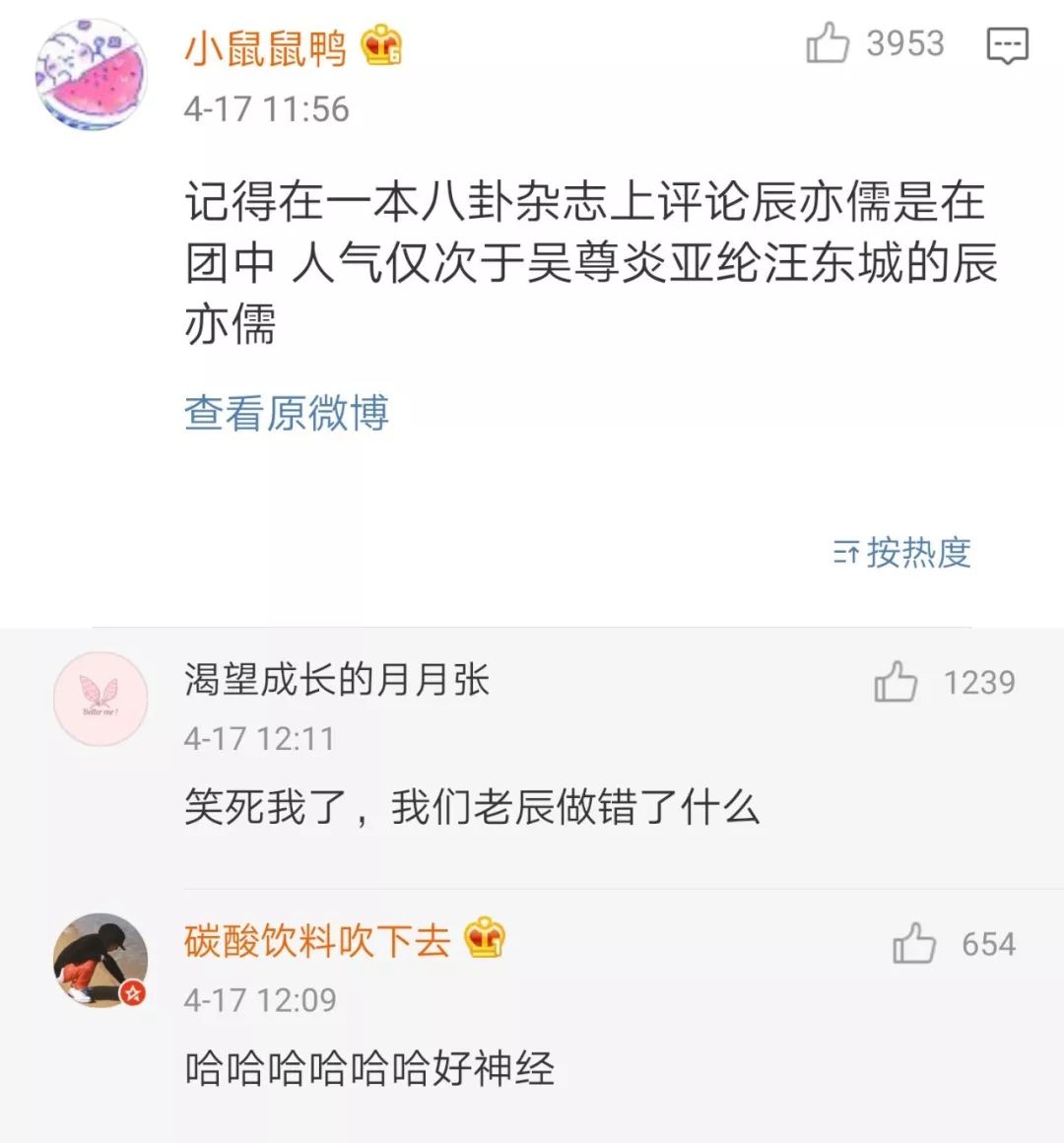Like the reply by 碳酸饮料吹下去

(914, 944)
